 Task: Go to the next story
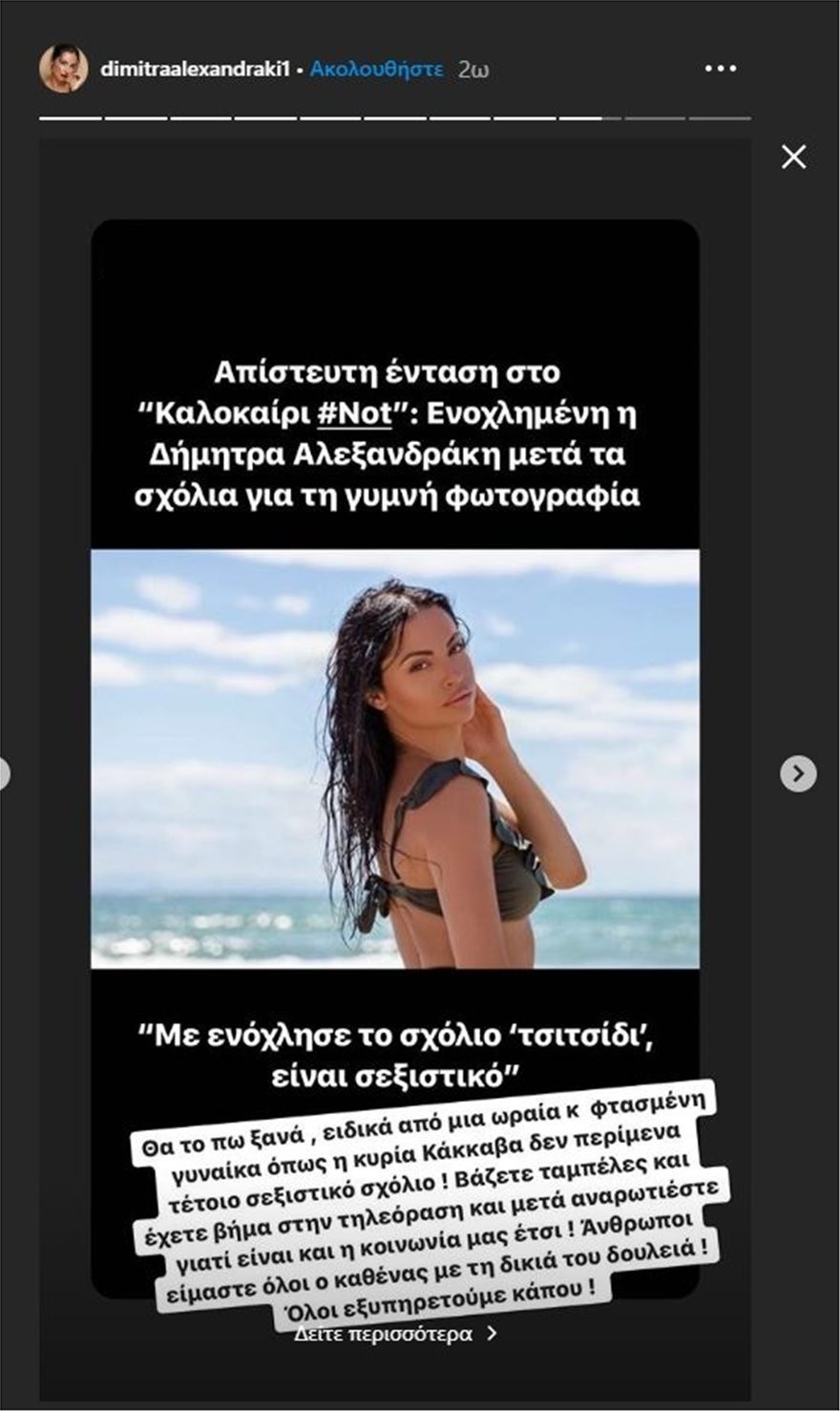coord(798,773)
